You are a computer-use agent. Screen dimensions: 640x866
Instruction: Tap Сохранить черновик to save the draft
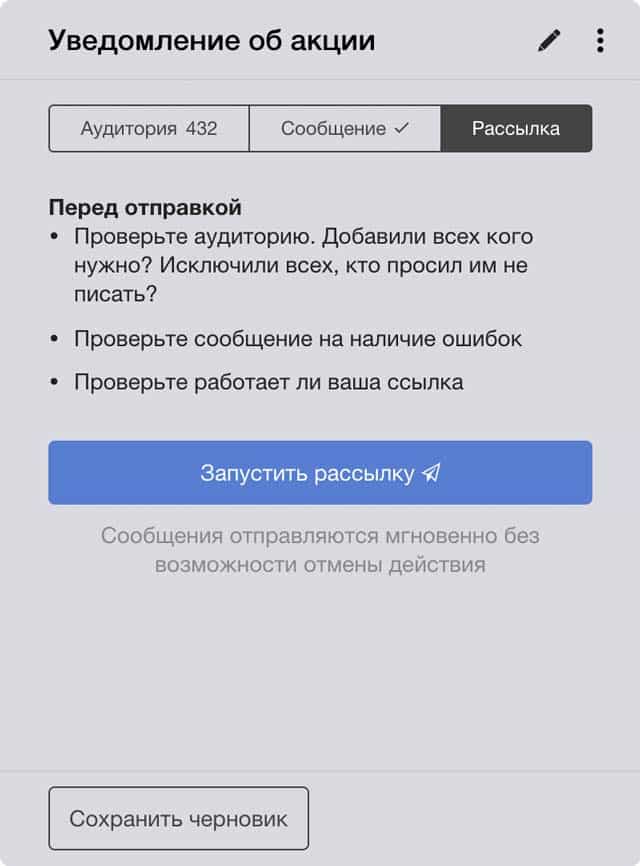(x=178, y=819)
